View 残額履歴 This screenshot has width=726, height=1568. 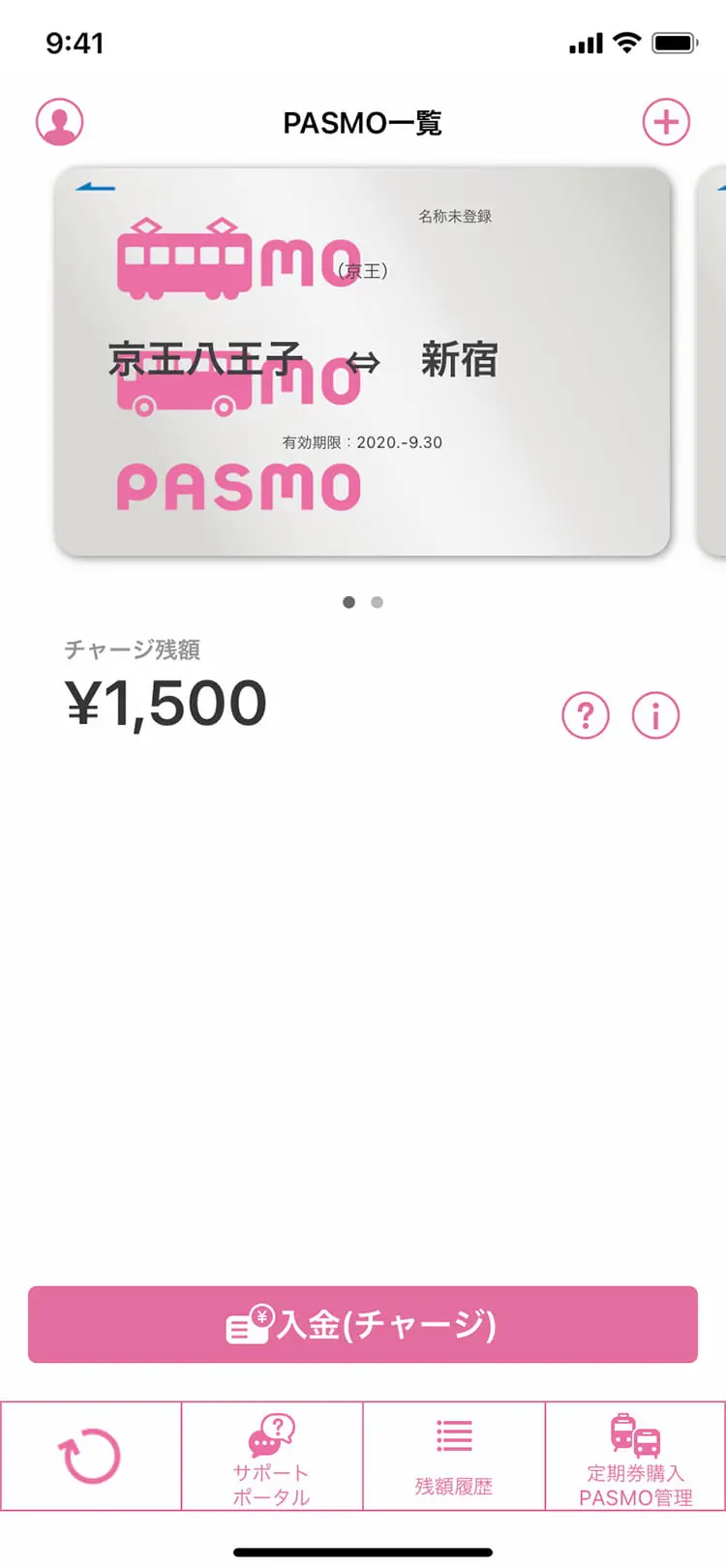point(454,1456)
